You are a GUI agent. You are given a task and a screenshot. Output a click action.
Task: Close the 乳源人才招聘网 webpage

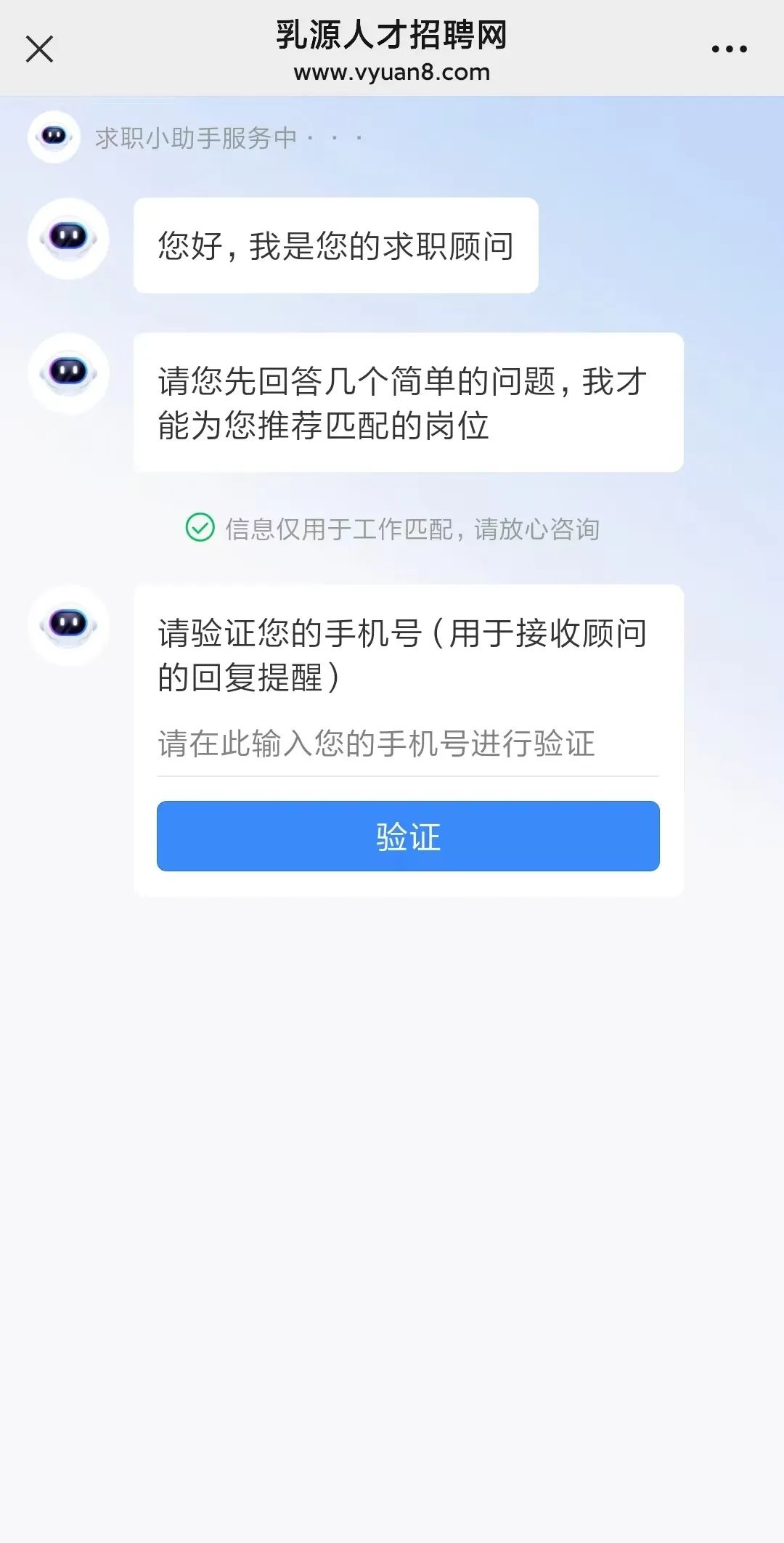39,49
